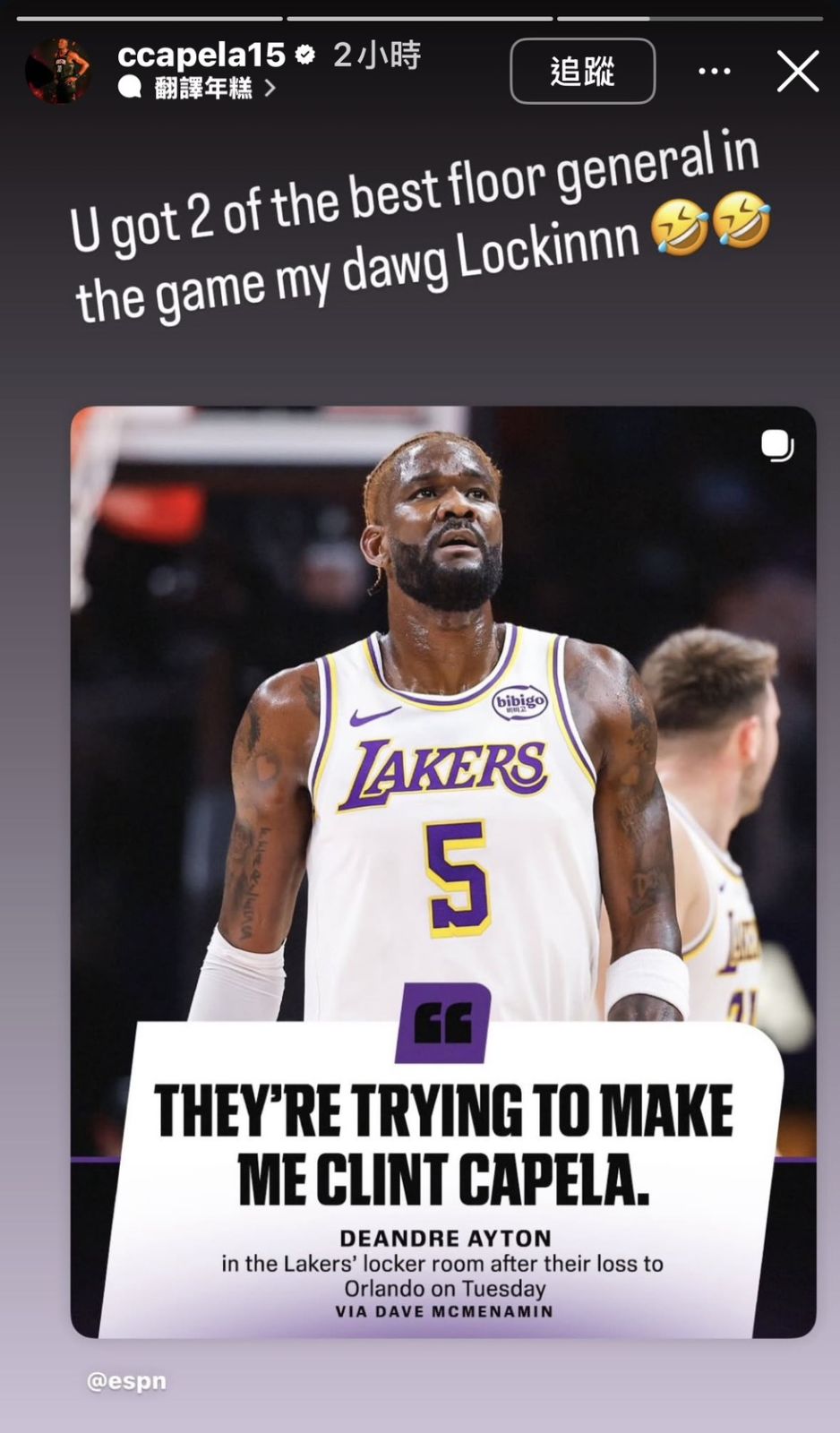The height and width of the screenshot is (1433, 840).
Task: Open the ccapela15 username link
Action: (x=201, y=56)
